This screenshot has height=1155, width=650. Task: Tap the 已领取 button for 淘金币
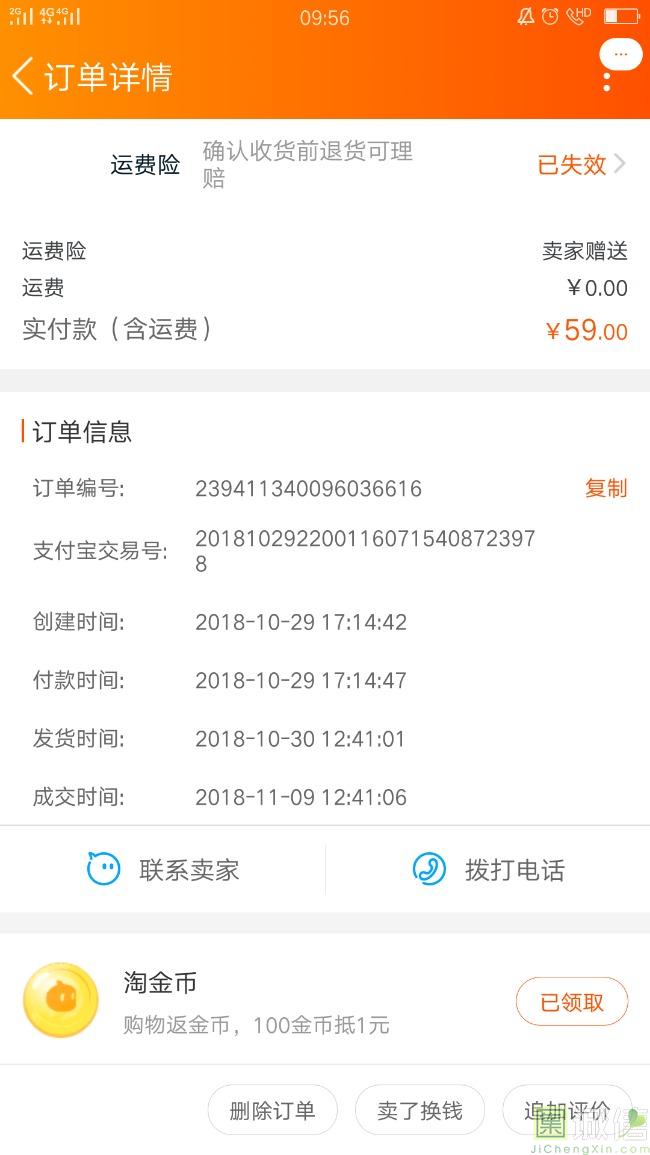point(572,1002)
